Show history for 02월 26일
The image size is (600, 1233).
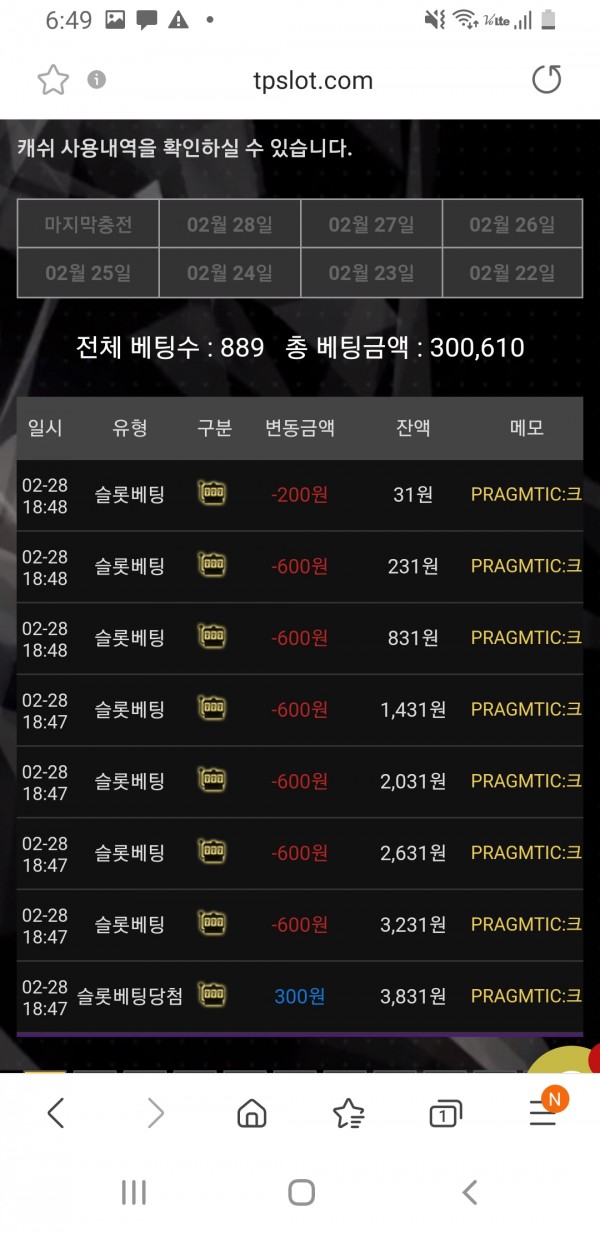(x=512, y=224)
